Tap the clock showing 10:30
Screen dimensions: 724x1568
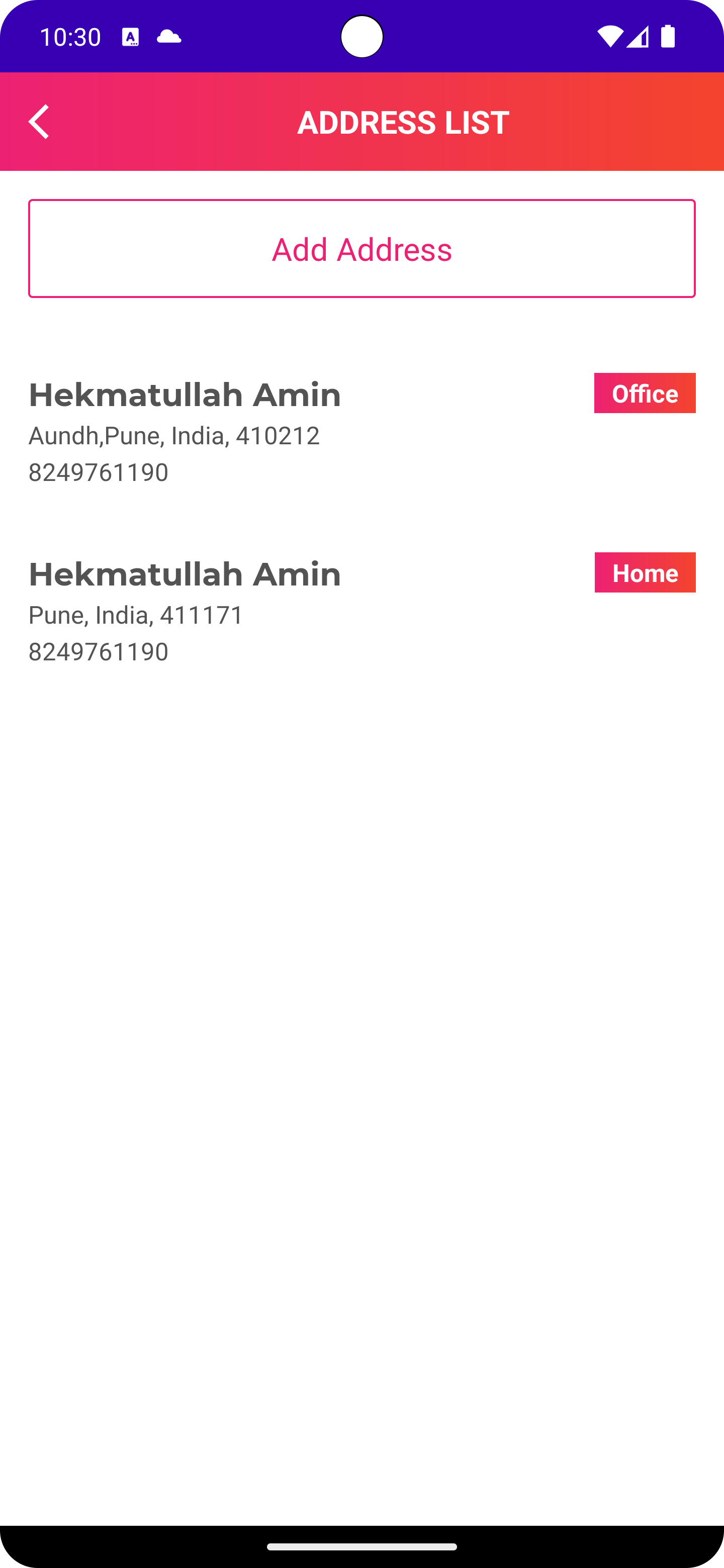point(69,37)
